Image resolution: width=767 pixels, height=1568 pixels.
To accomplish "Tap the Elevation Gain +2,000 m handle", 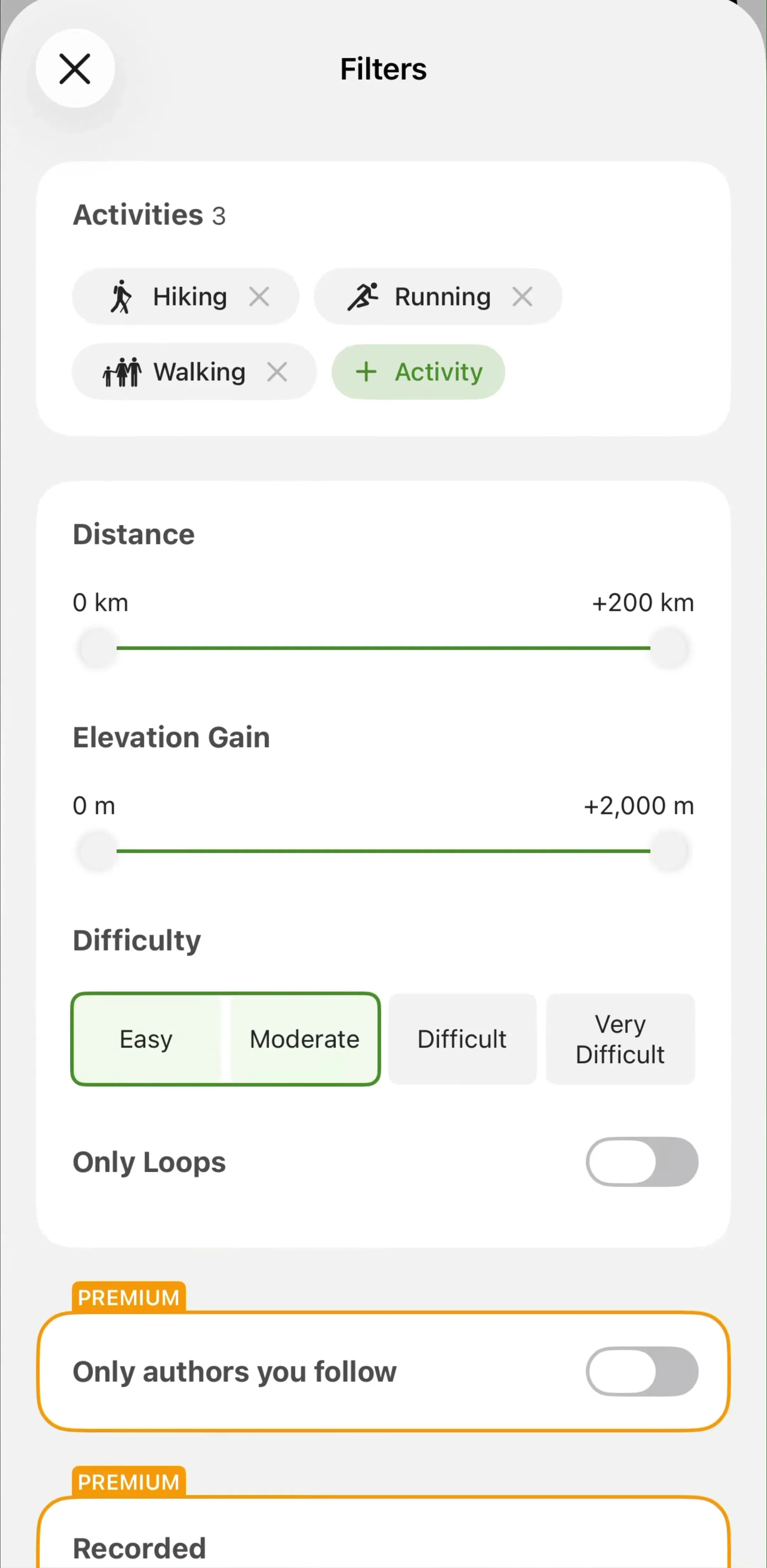I will (x=669, y=851).
